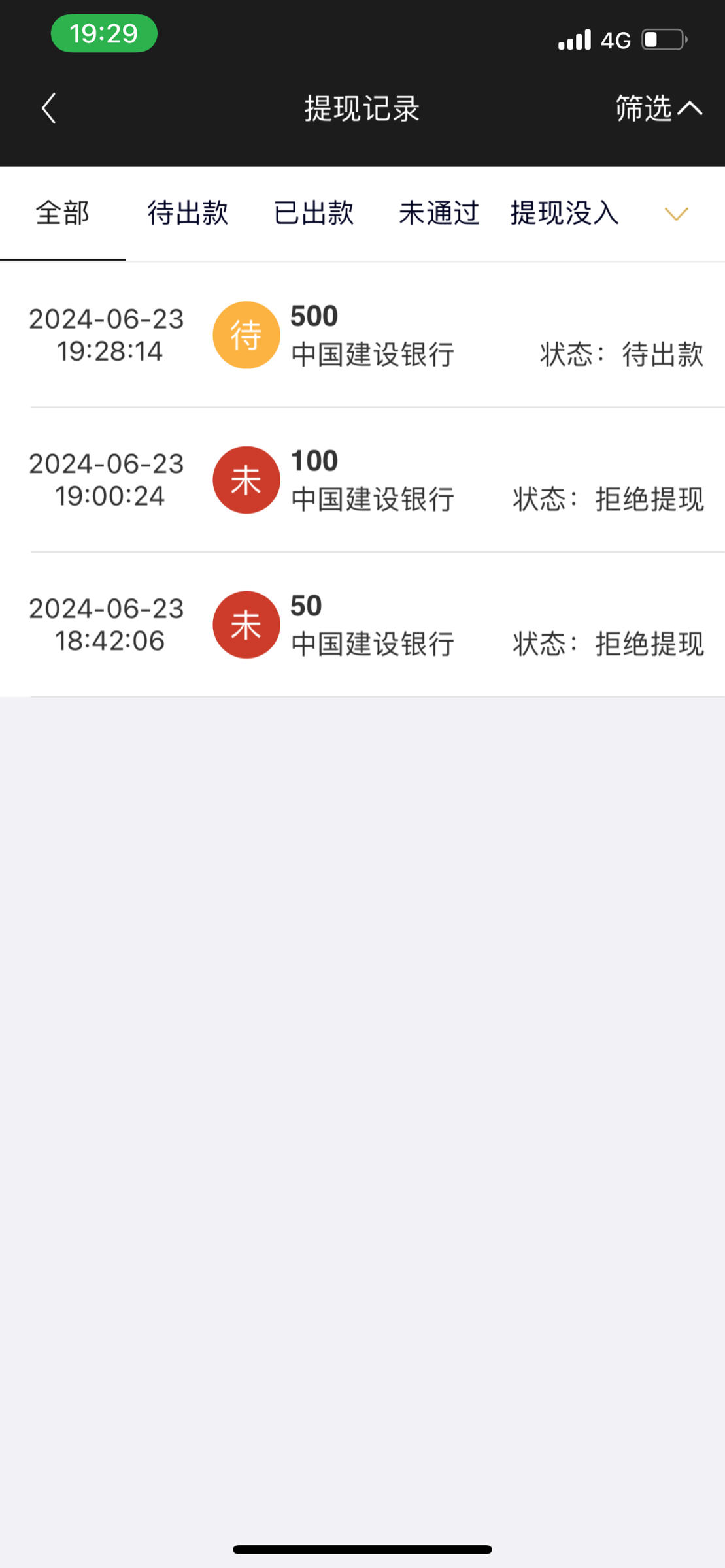
Task: Switch to the 待出款 tab
Action: point(187,213)
